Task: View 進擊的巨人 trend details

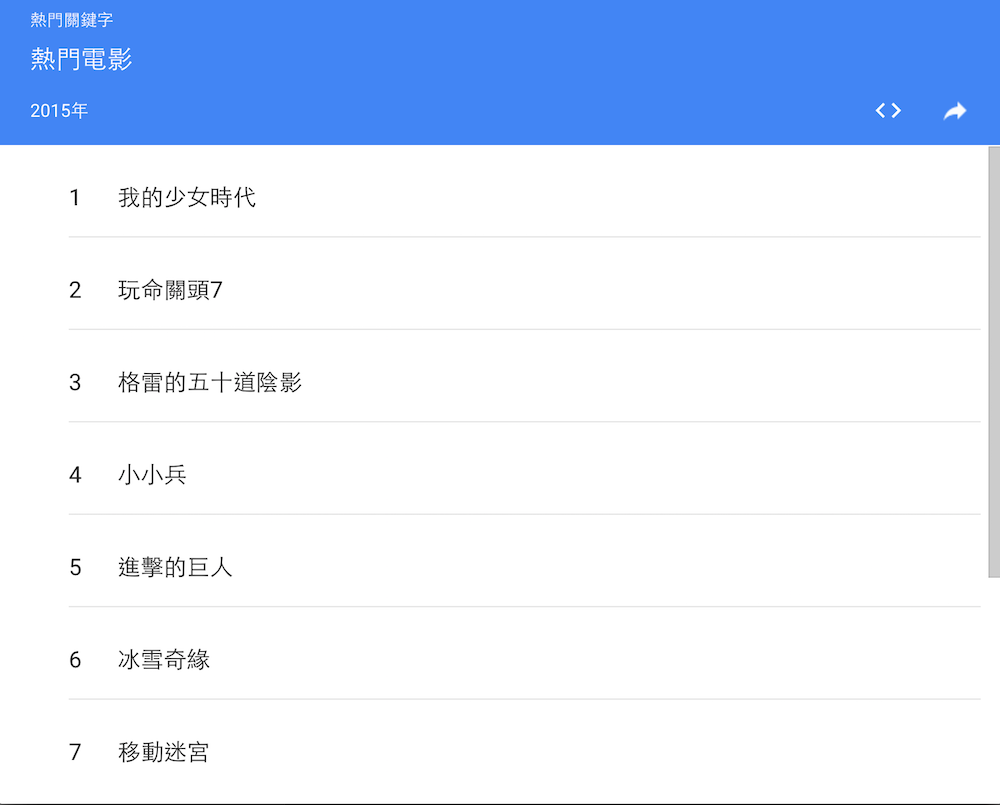Action: pos(175,567)
